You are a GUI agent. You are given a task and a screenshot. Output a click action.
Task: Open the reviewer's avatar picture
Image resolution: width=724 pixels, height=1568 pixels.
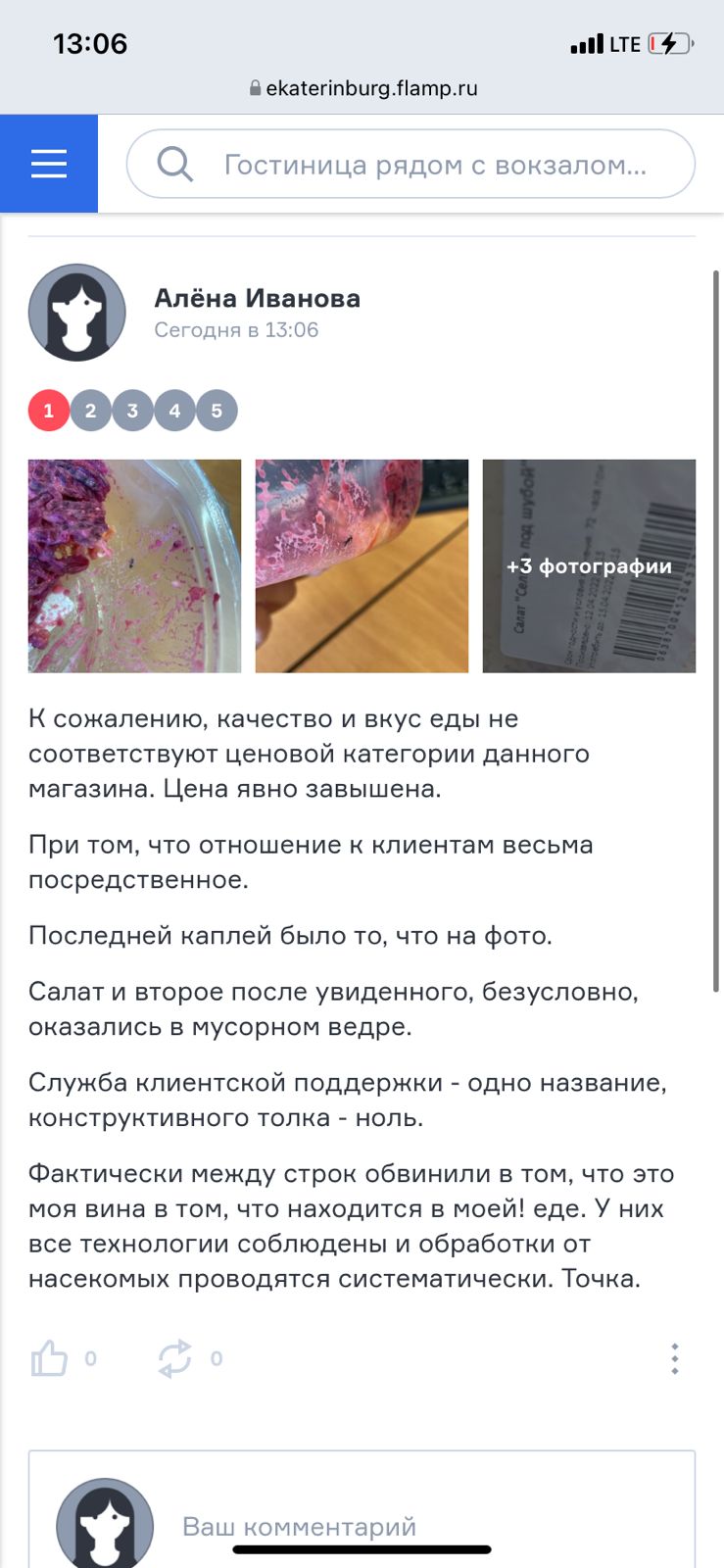click(x=77, y=313)
